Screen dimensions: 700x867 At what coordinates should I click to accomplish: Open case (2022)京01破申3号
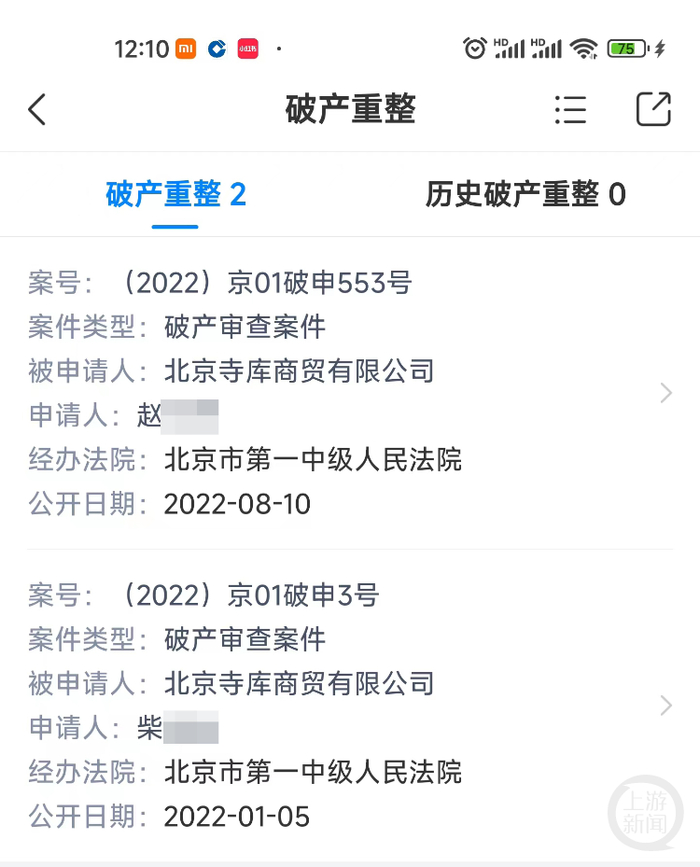click(x=350, y=706)
